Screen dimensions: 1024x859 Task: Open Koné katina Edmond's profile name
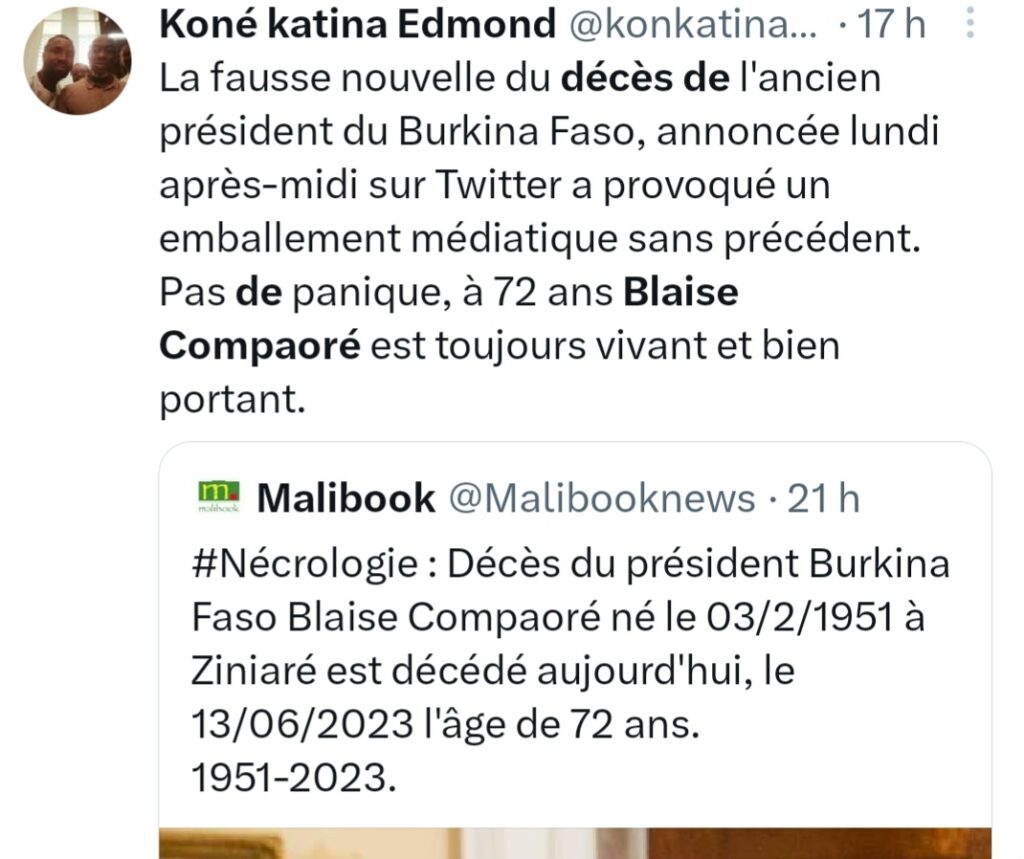click(357, 26)
